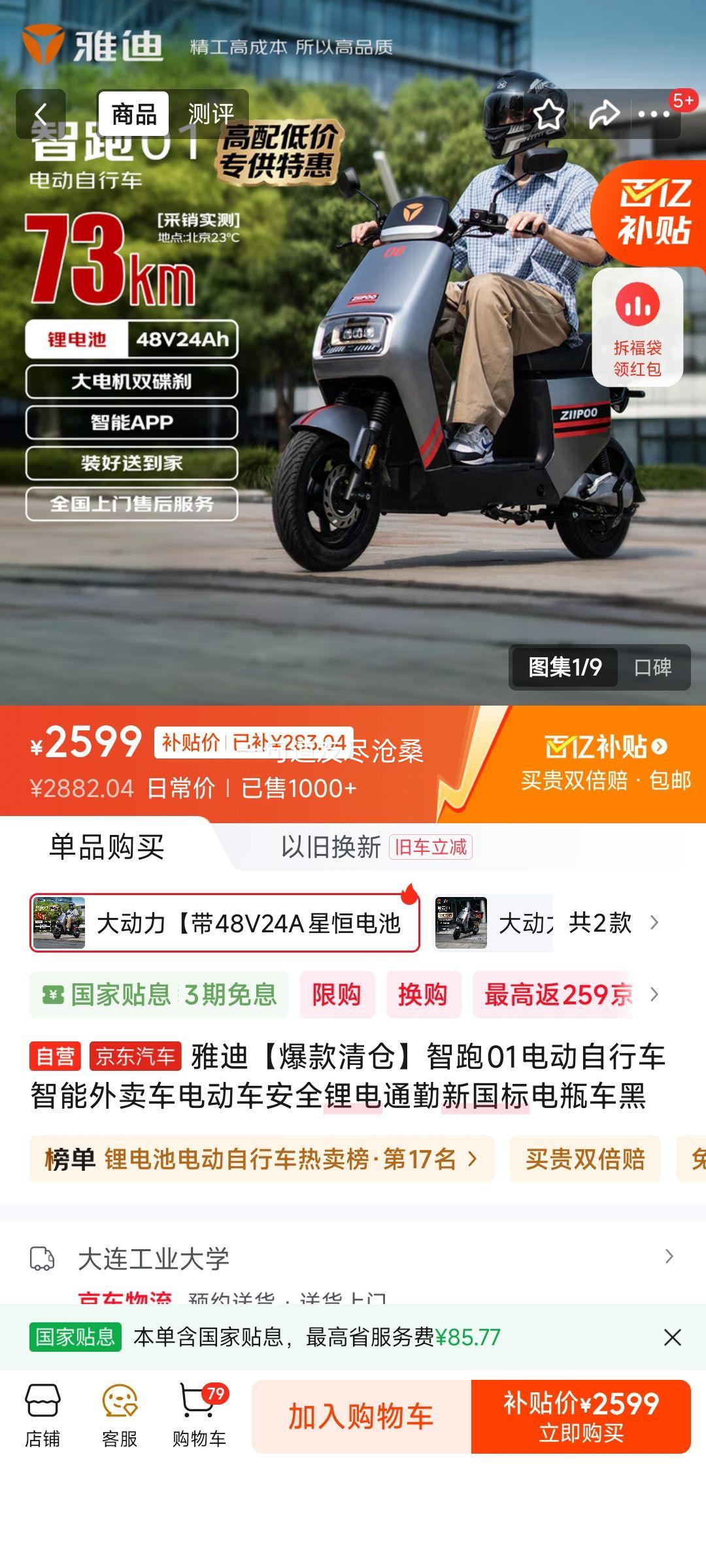Open the 国家贴息 3期免息 offer
Image resolution: width=706 pixels, height=1568 pixels.
(x=159, y=995)
